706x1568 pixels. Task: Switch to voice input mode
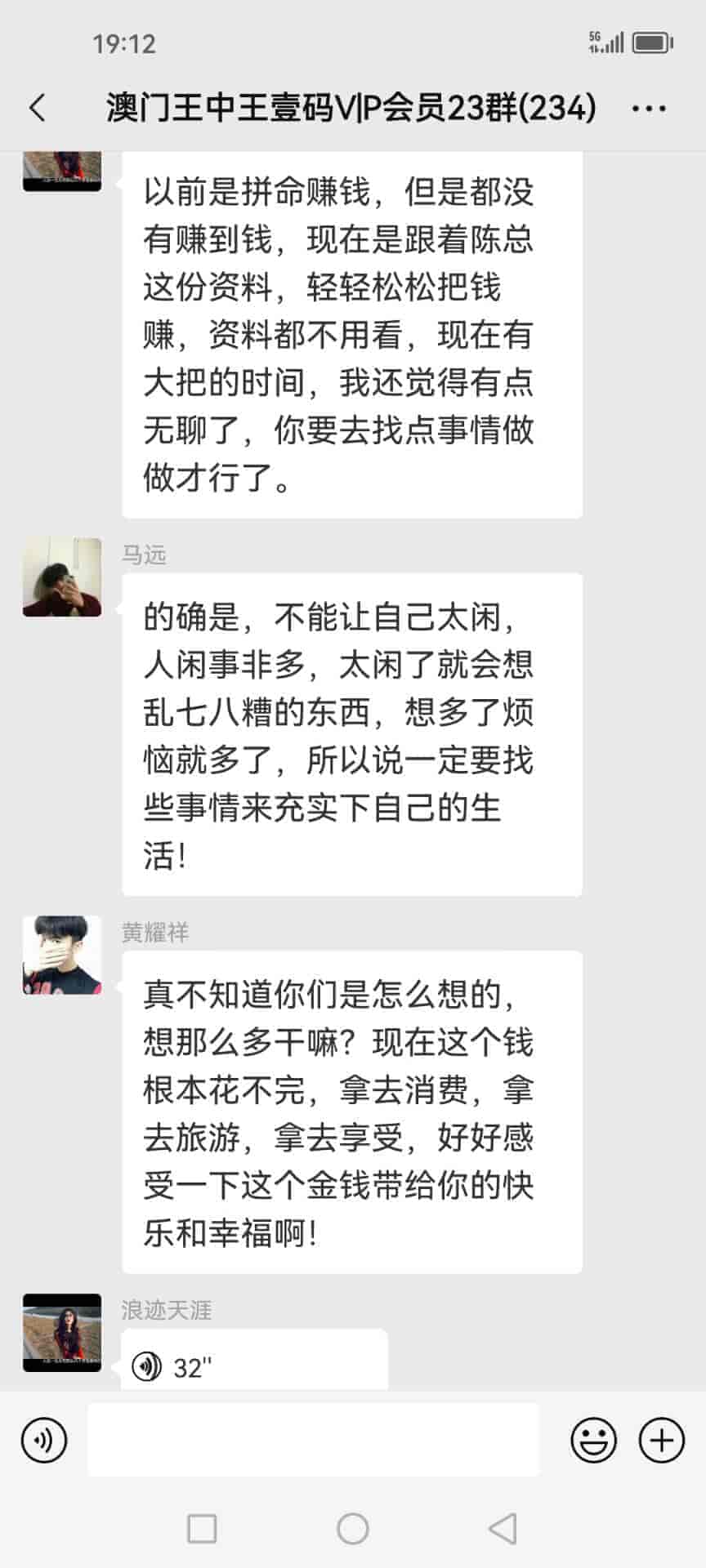[x=44, y=1440]
